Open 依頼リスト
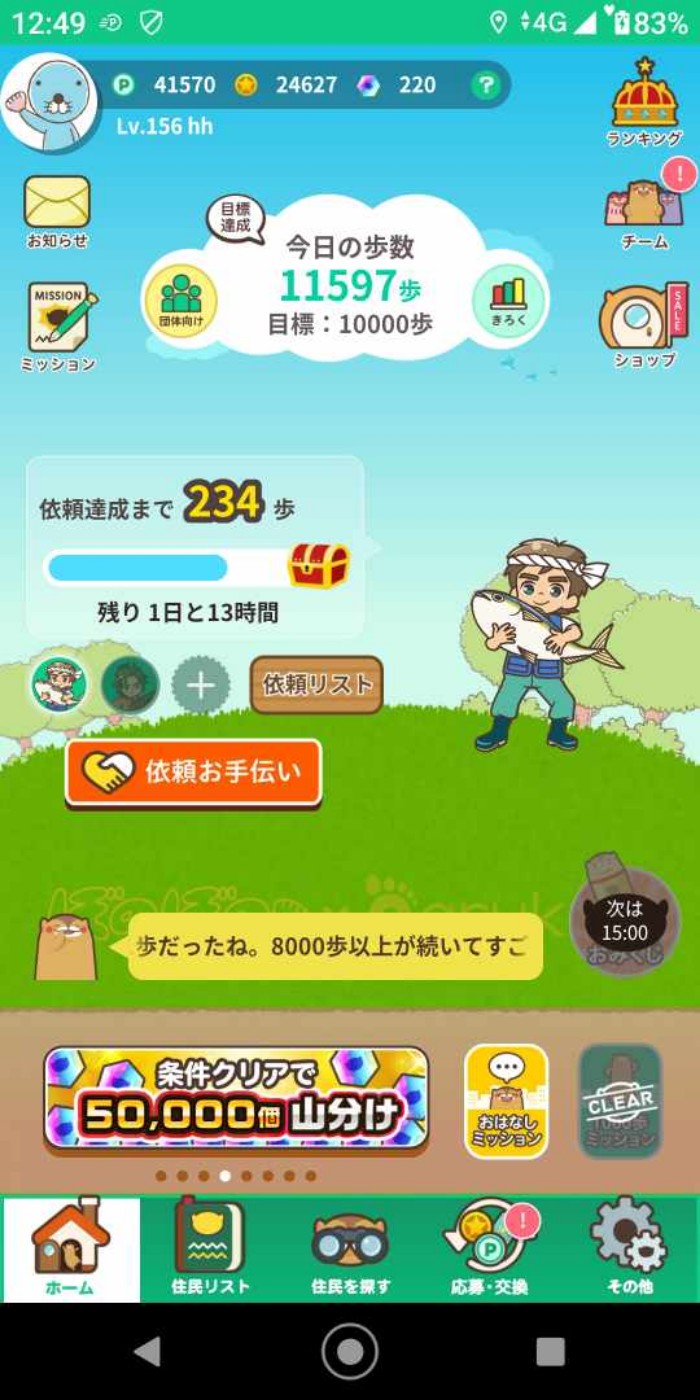Image resolution: width=700 pixels, height=1400 pixels. click(x=317, y=685)
